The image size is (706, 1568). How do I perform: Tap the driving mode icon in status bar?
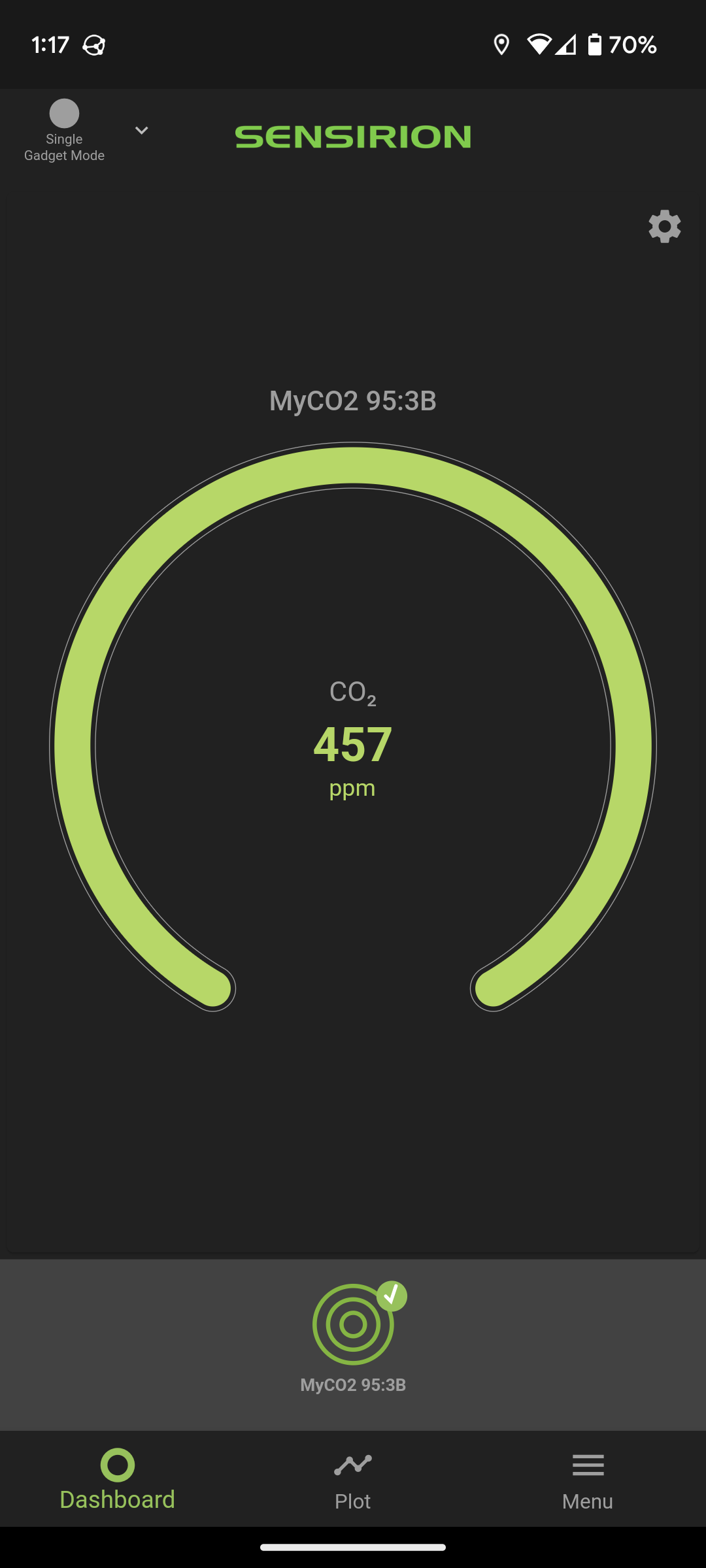point(93,44)
